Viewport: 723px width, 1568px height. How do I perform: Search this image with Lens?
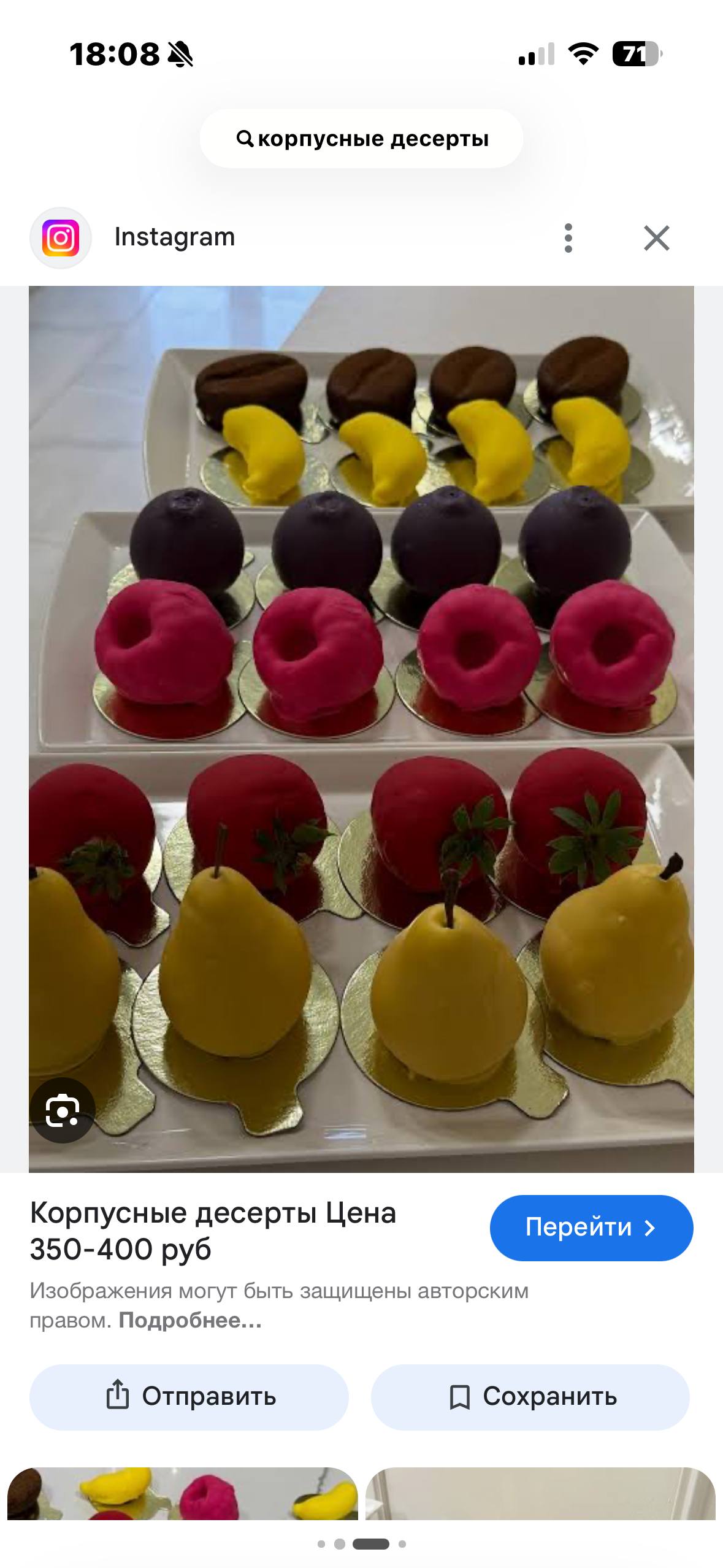coord(62,1110)
